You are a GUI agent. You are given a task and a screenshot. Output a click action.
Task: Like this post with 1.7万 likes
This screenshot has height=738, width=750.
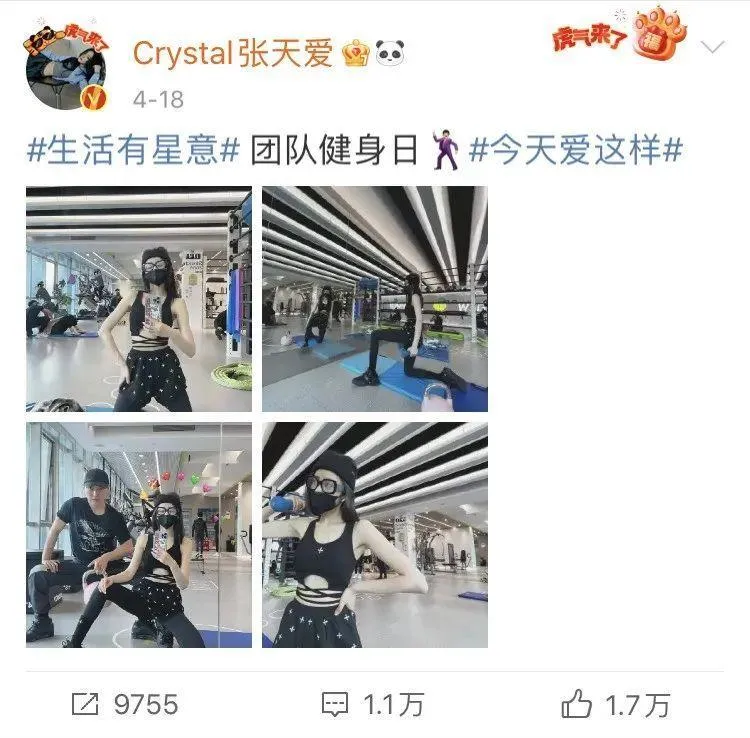click(614, 705)
